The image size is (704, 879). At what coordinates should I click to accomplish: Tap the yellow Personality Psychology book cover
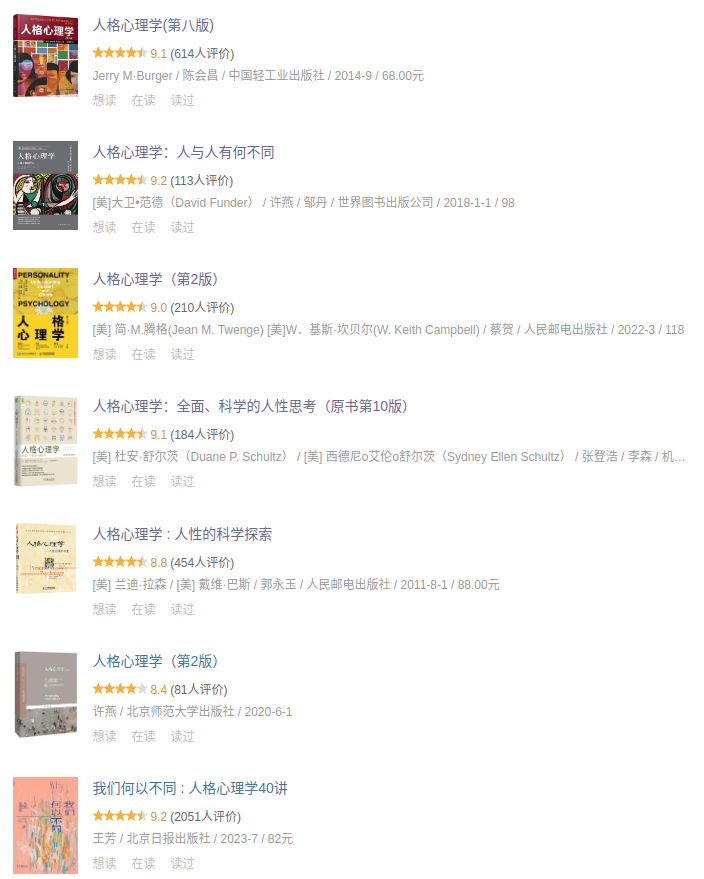point(45,312)
